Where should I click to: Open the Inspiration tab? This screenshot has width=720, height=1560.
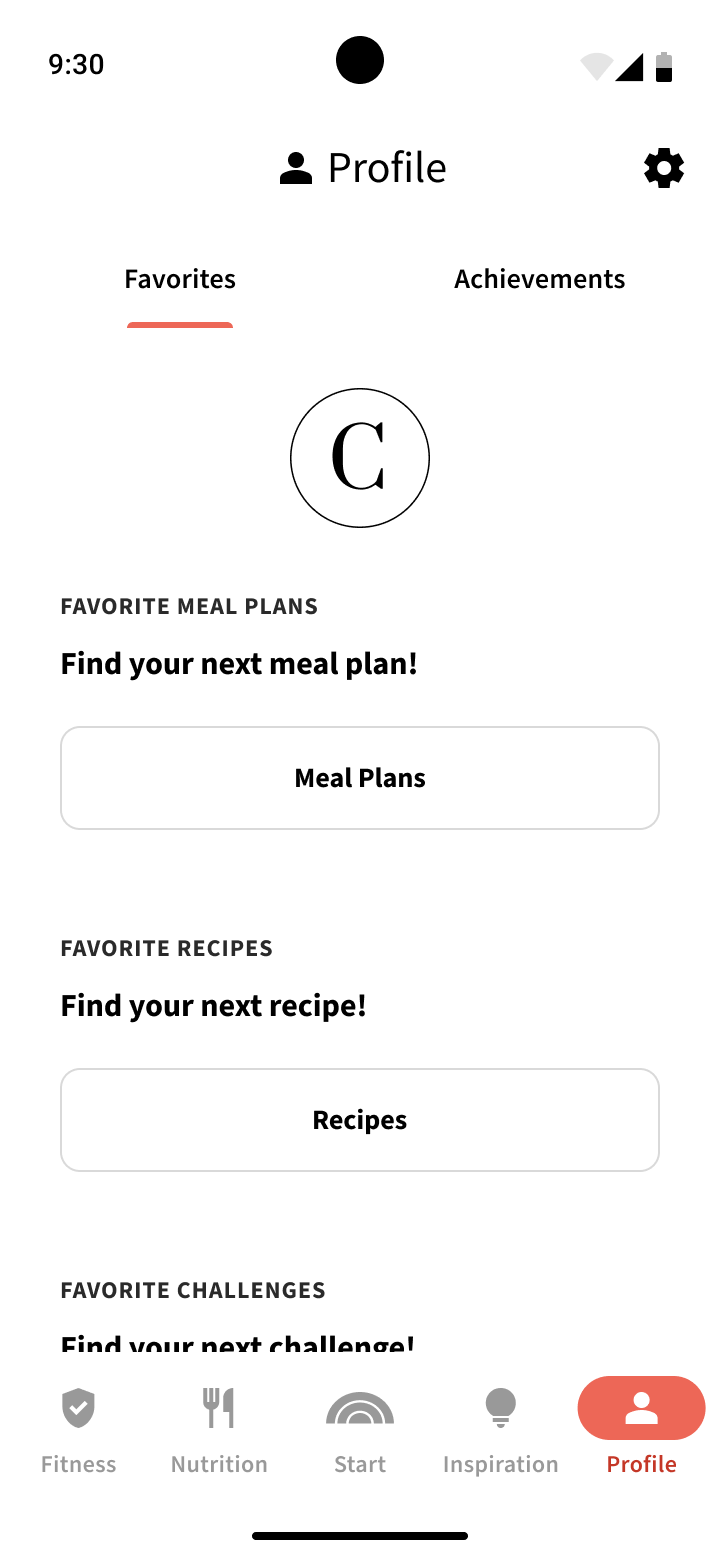click(x=500, y=1430)
